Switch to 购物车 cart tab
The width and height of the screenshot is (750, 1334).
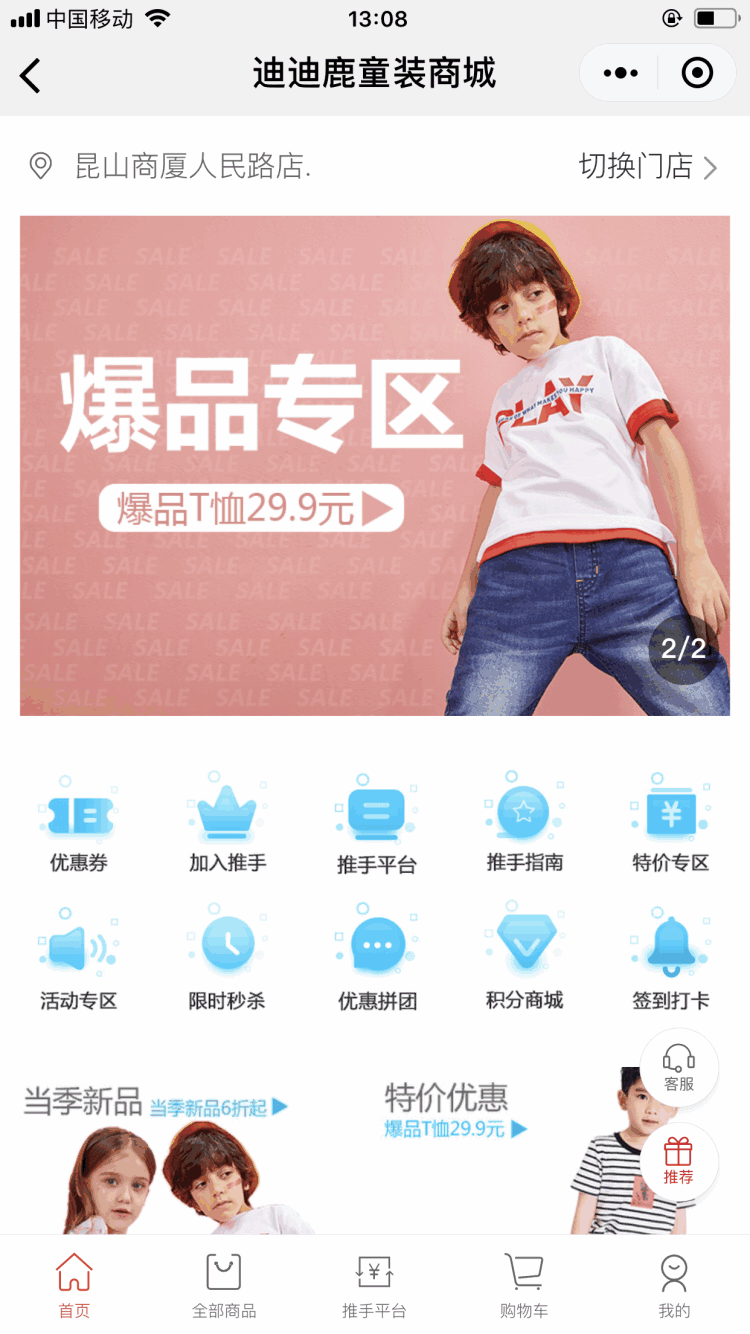pos(524,1285)
